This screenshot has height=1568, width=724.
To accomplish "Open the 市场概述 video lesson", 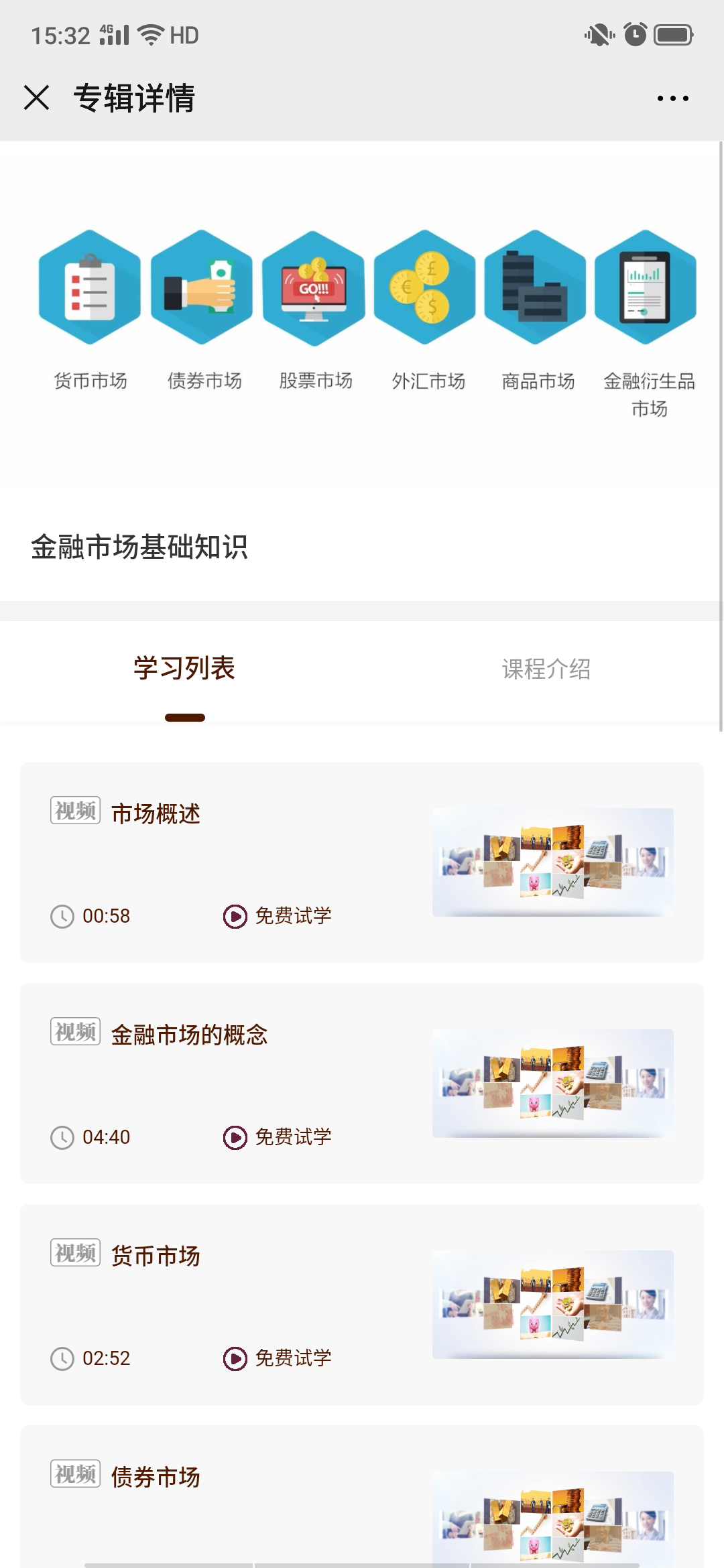I will pyautogui.click(x=156, y=813).
